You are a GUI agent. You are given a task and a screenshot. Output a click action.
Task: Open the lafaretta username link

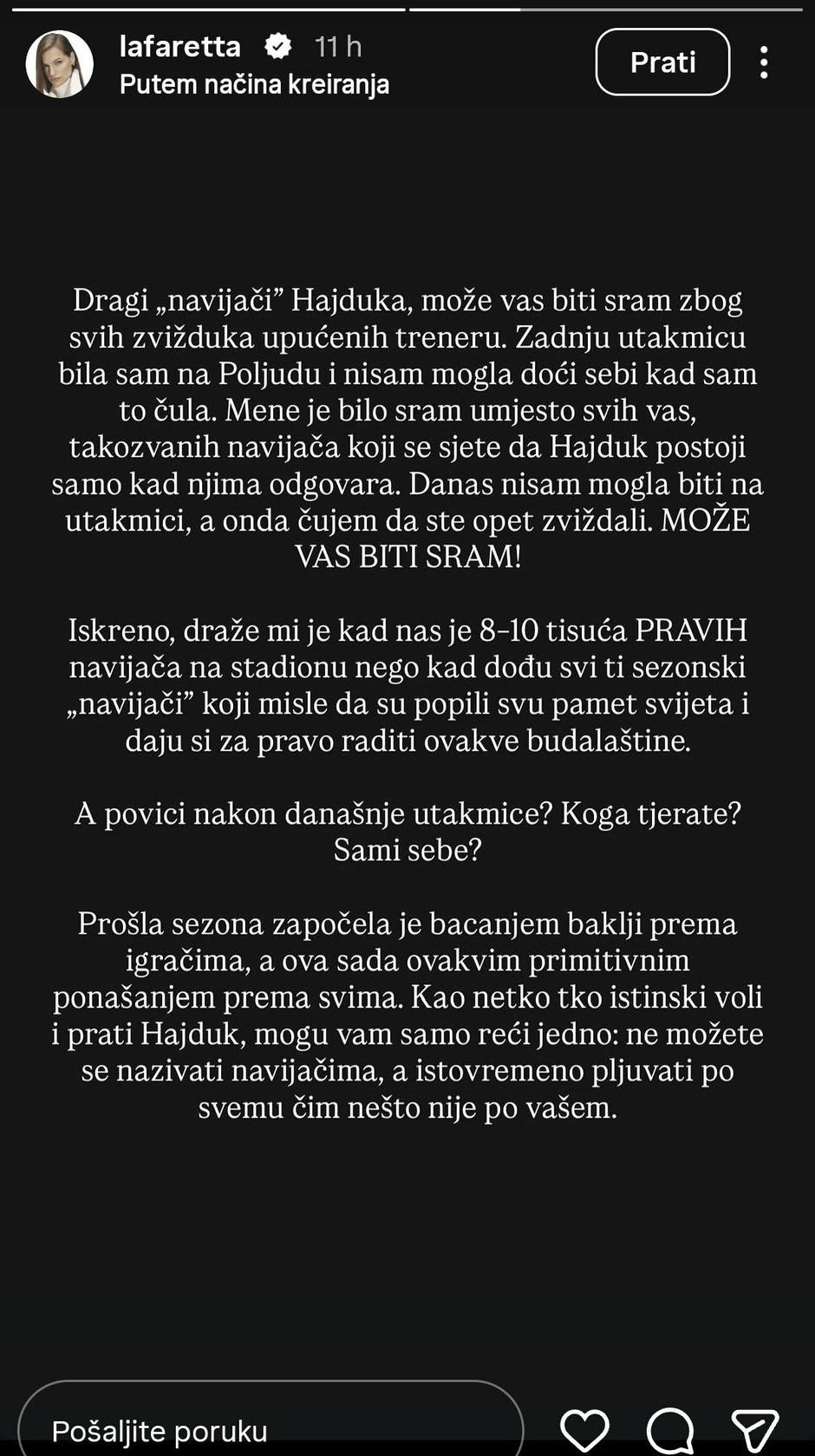coord(179,47)
